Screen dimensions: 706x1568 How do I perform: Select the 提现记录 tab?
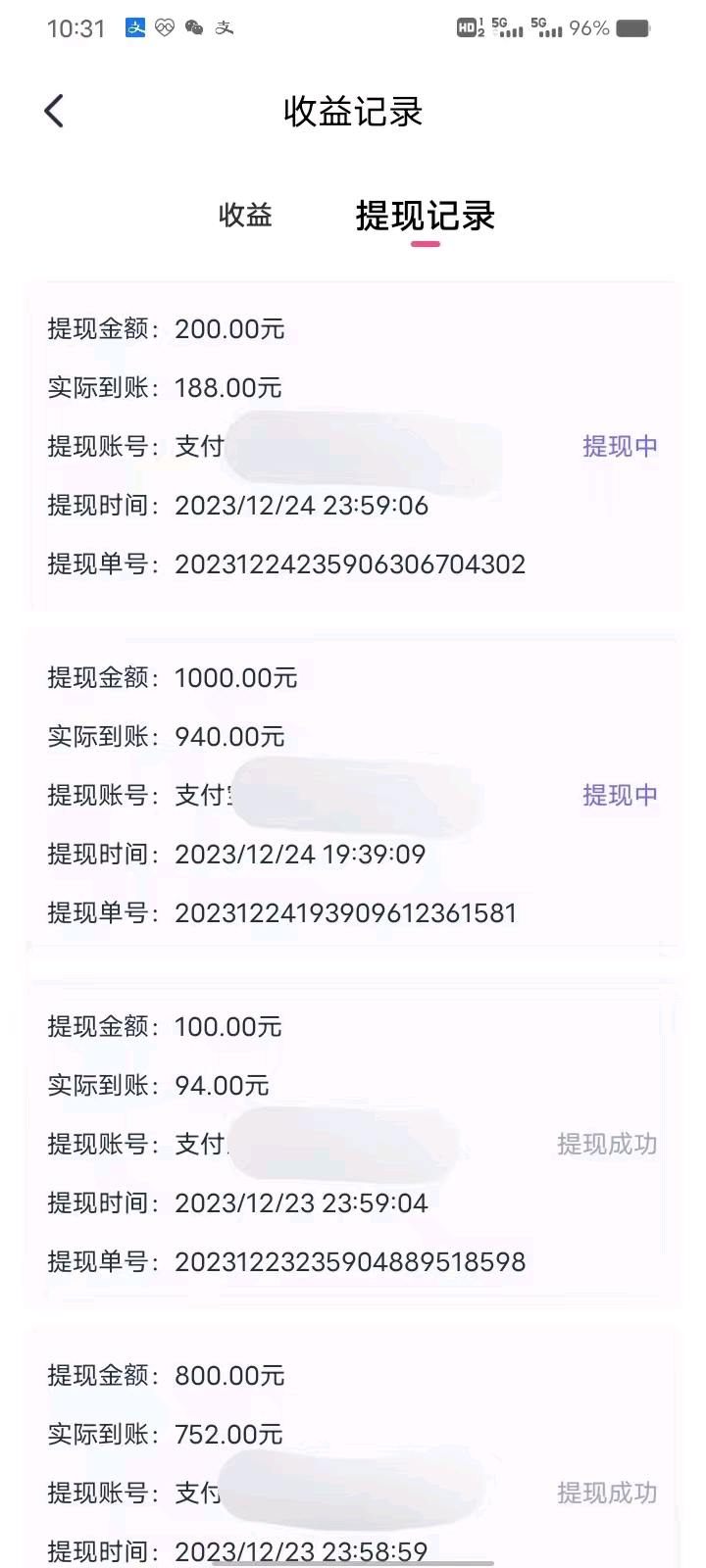426,216
